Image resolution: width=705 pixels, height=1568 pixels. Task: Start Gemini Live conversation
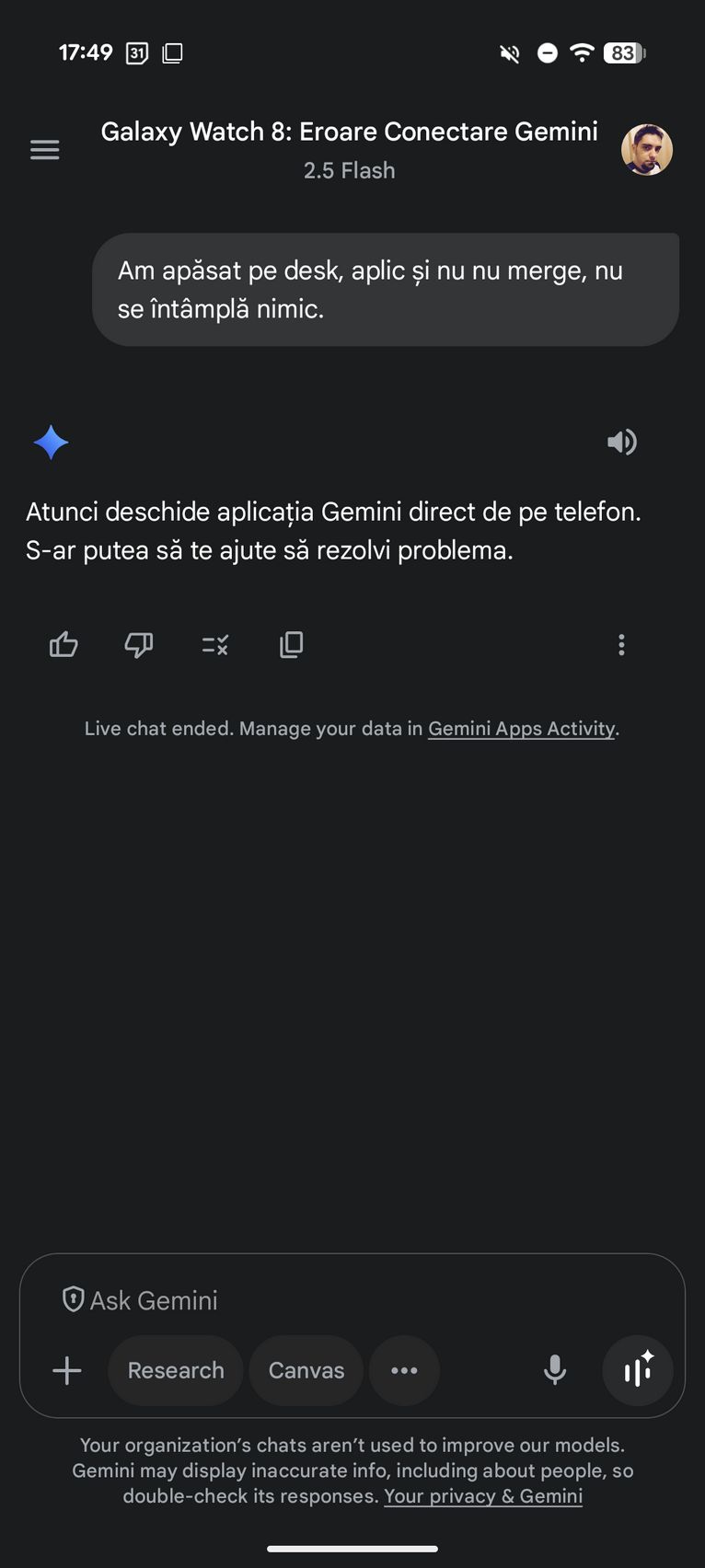coord(638,1371)
